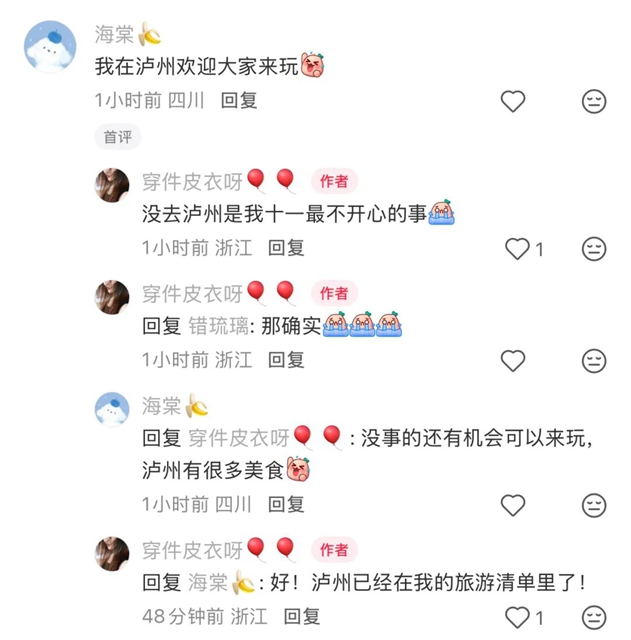Open the author's avatar beside "没去泸州是我十一最不开心的事"
631x640 pixels.
click(x=112, y=185)
